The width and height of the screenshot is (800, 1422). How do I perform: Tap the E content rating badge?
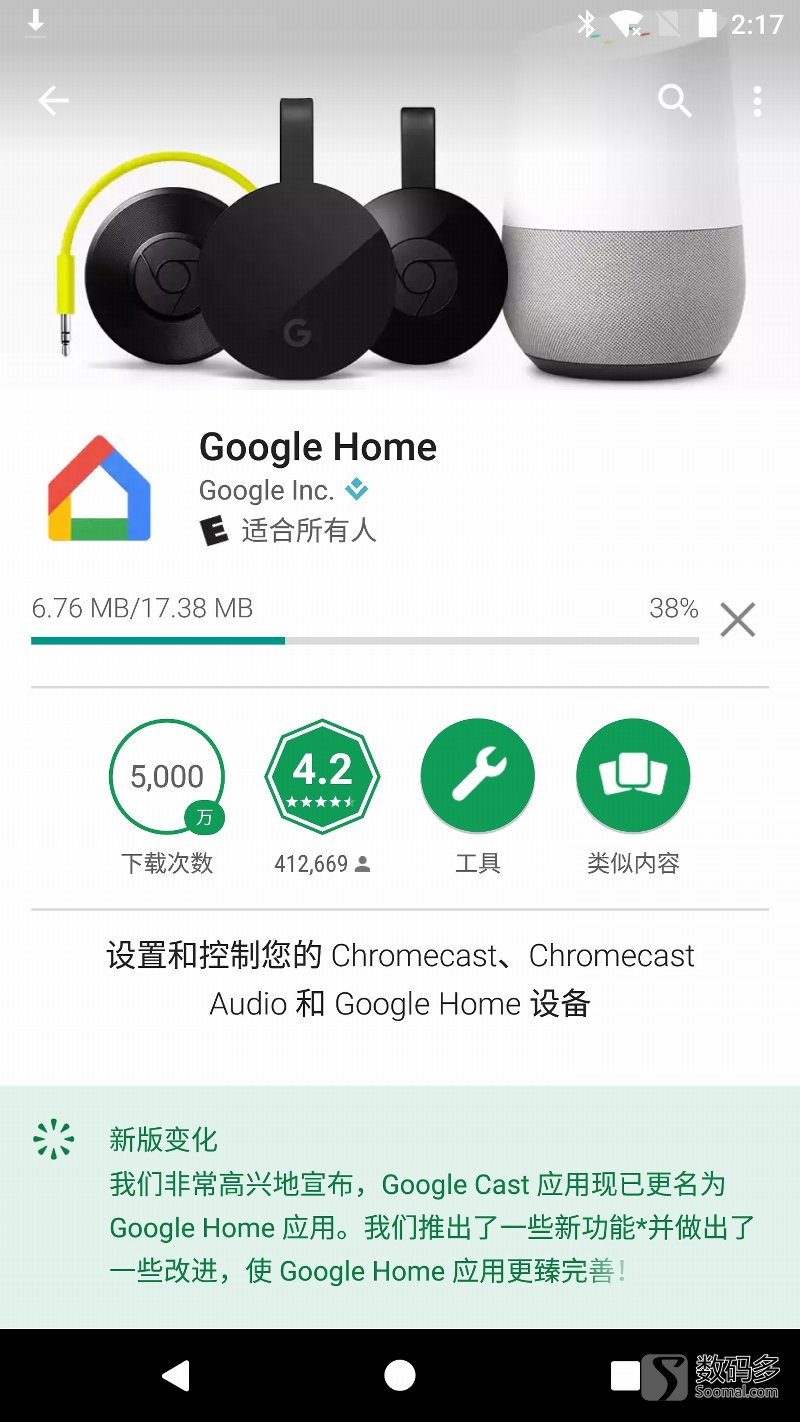pos(213,530)
